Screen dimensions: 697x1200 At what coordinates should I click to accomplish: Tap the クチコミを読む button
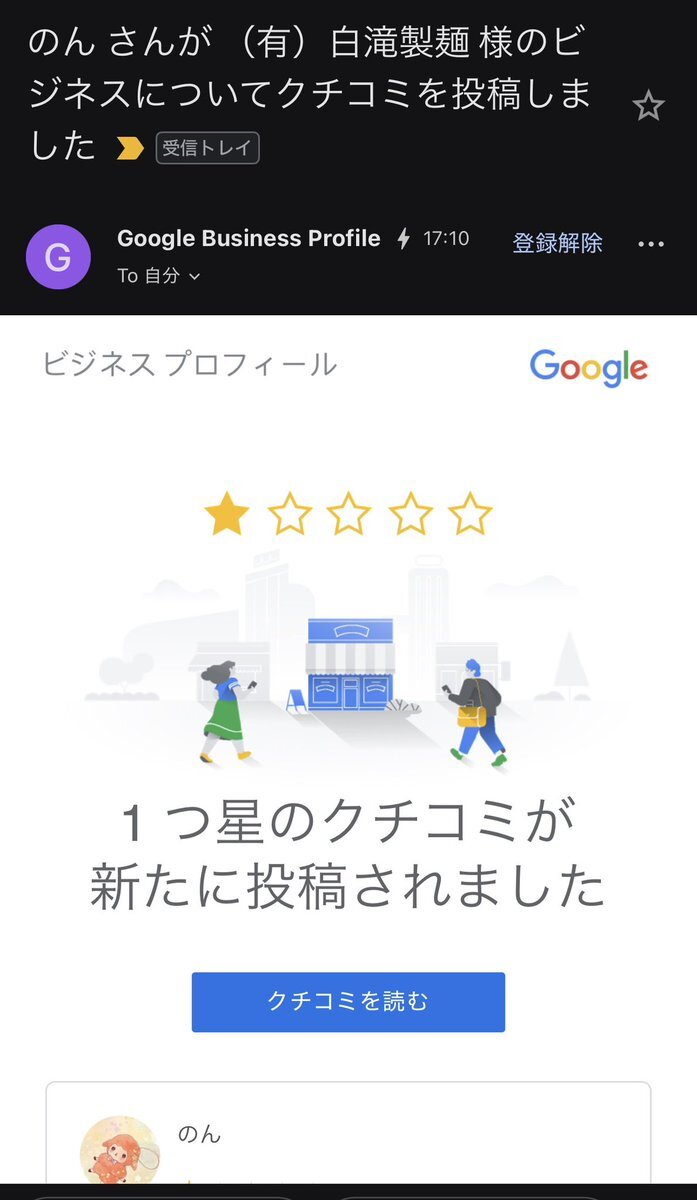coord(348,1001)
